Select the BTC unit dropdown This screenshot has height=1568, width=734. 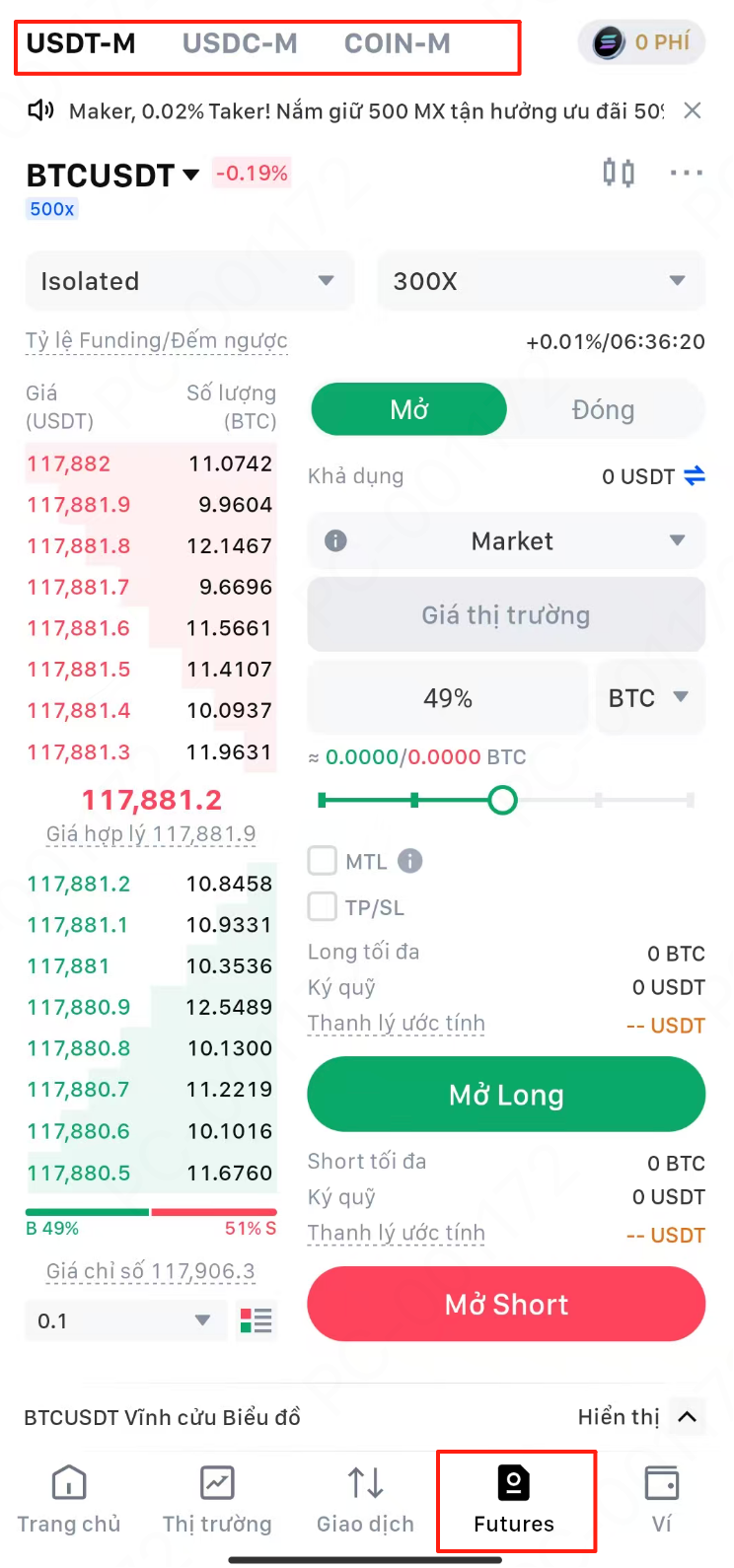coord(650,698)
